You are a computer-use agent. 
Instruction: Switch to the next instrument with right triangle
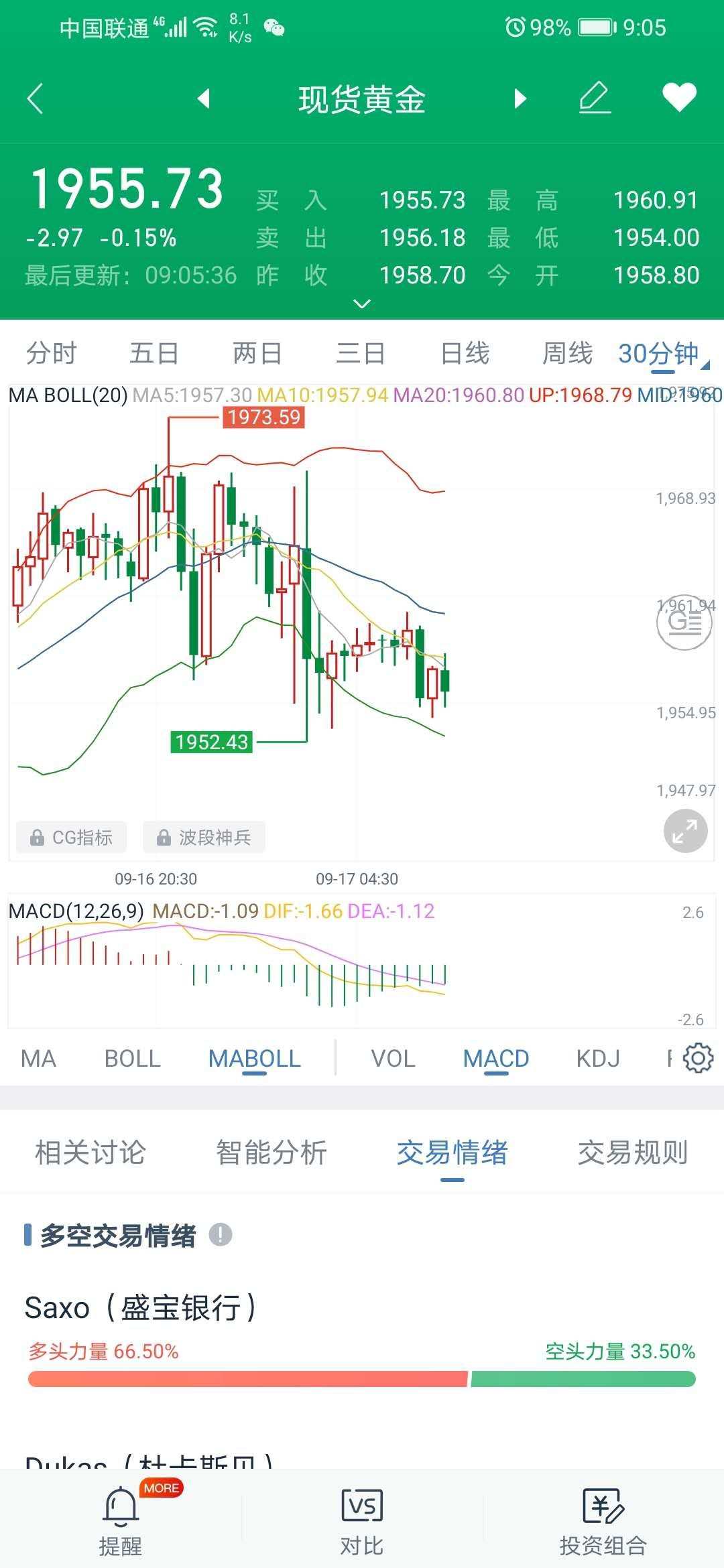[x=520, y=99]
